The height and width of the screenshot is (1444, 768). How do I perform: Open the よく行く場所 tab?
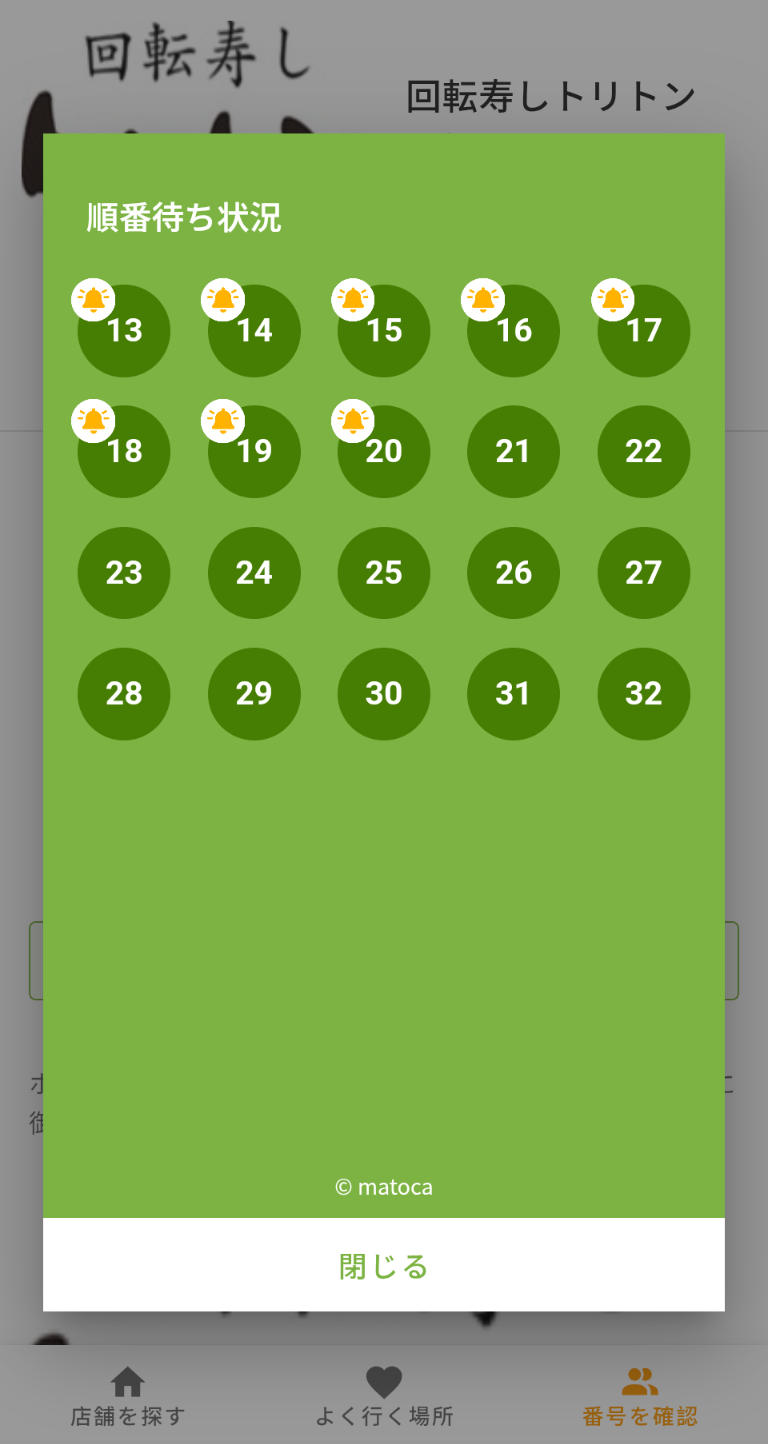(x=384, y=1397)
